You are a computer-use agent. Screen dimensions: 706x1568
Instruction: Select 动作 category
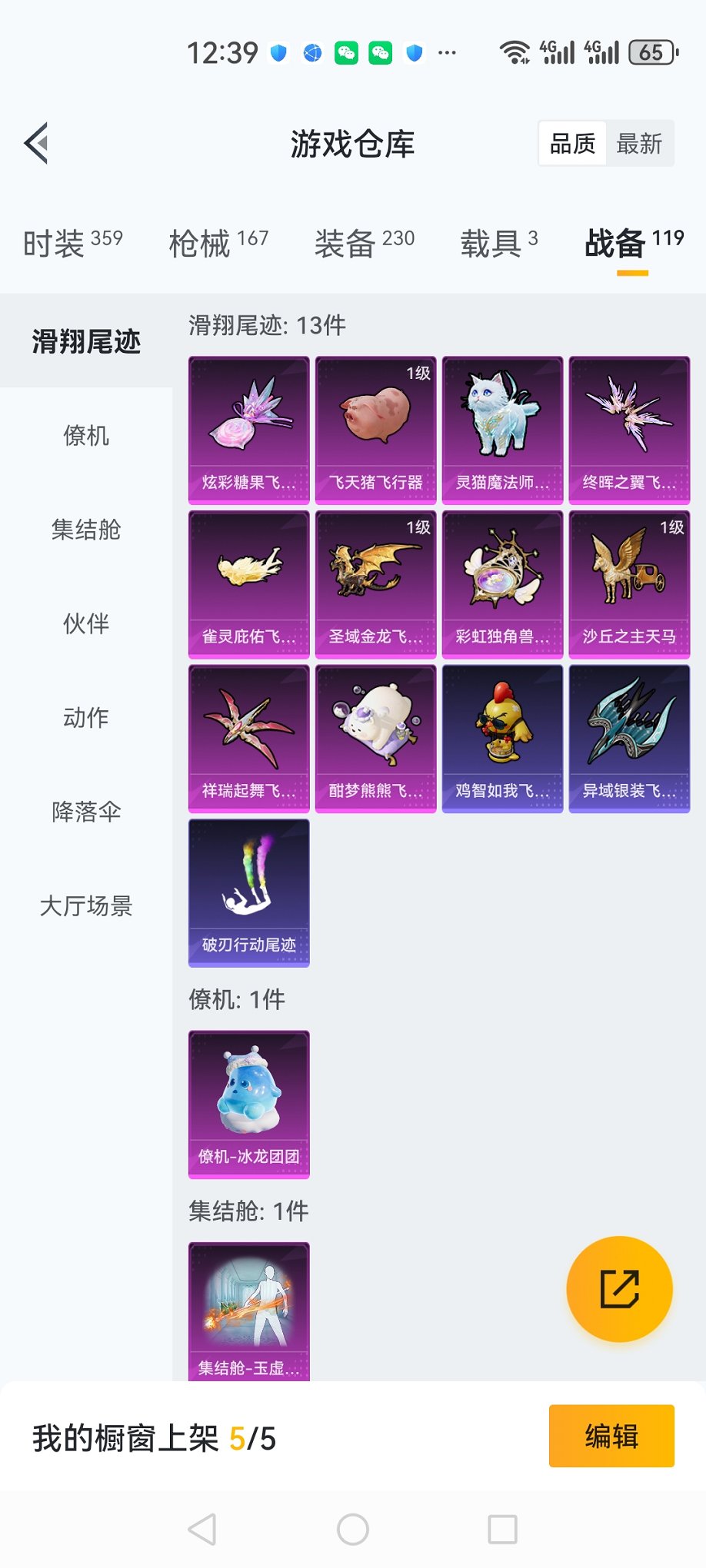tap(86, 717)
